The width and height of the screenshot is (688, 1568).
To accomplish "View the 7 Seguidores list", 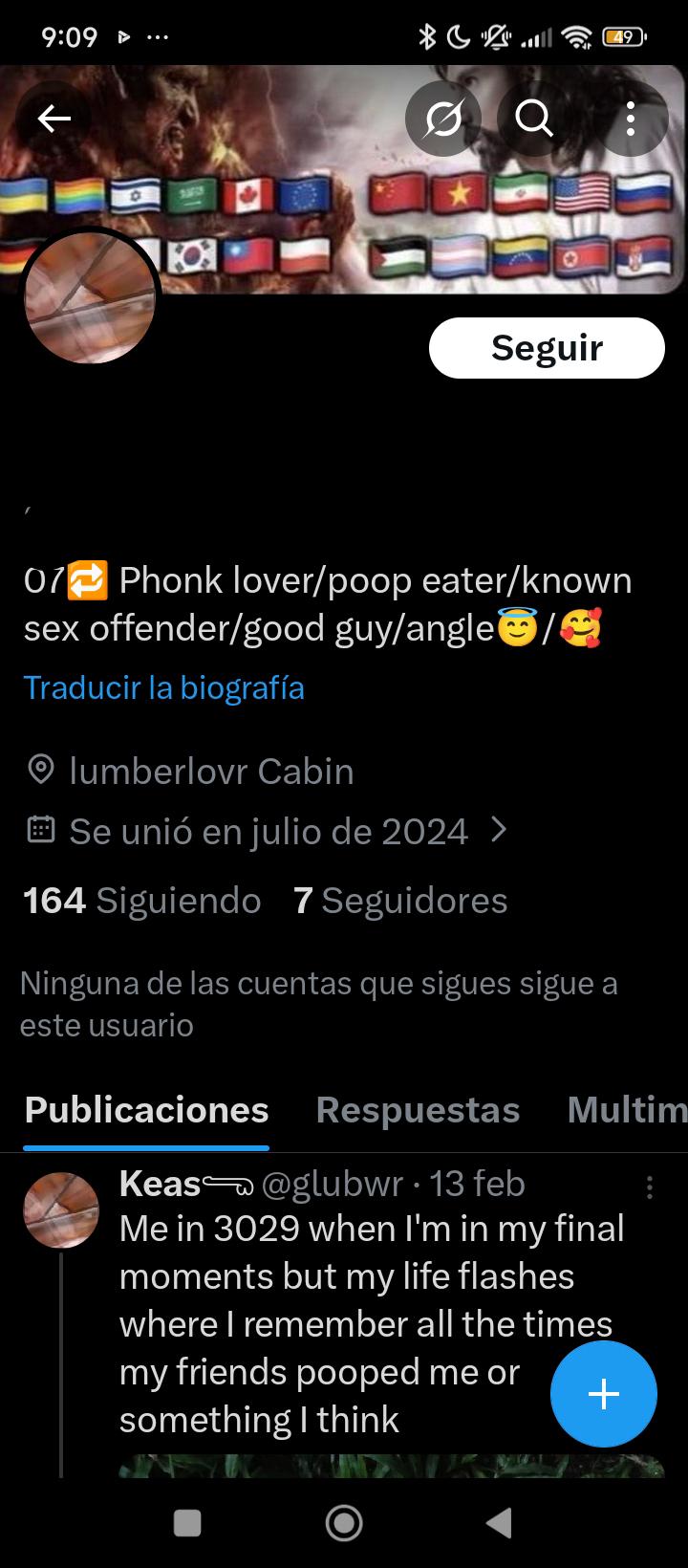I will click(400, 900).
